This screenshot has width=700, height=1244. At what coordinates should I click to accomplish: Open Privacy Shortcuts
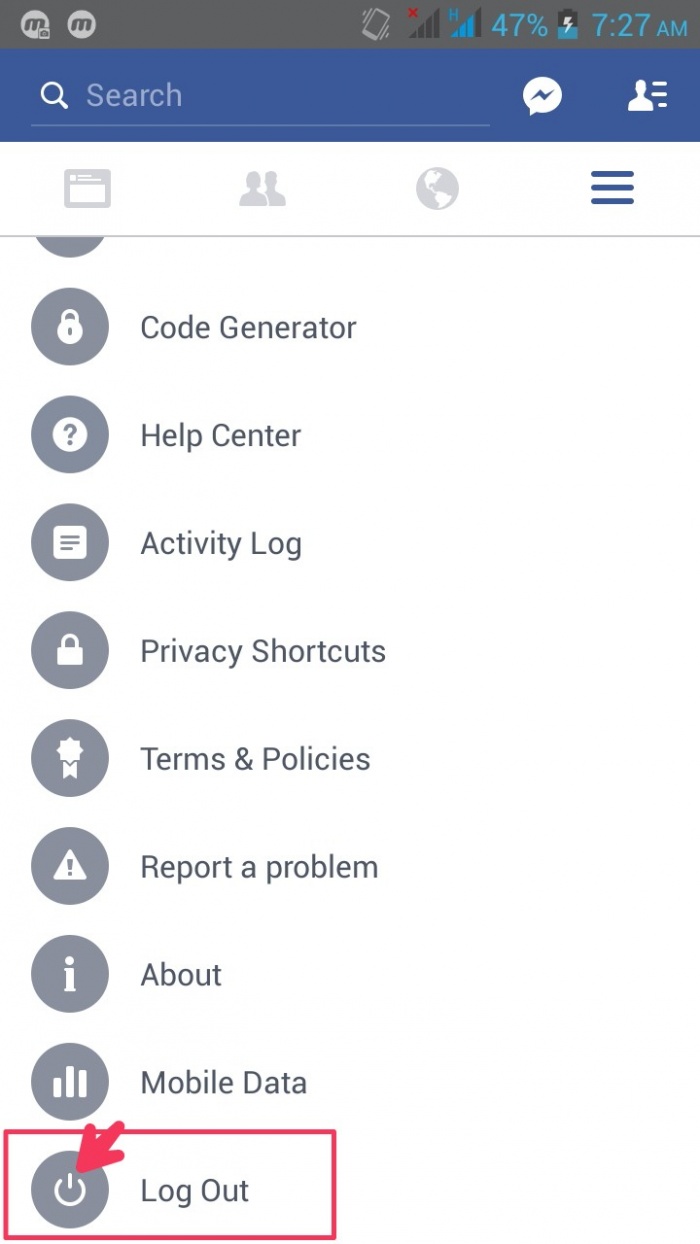pyautogui.click(x=262, y=651)
